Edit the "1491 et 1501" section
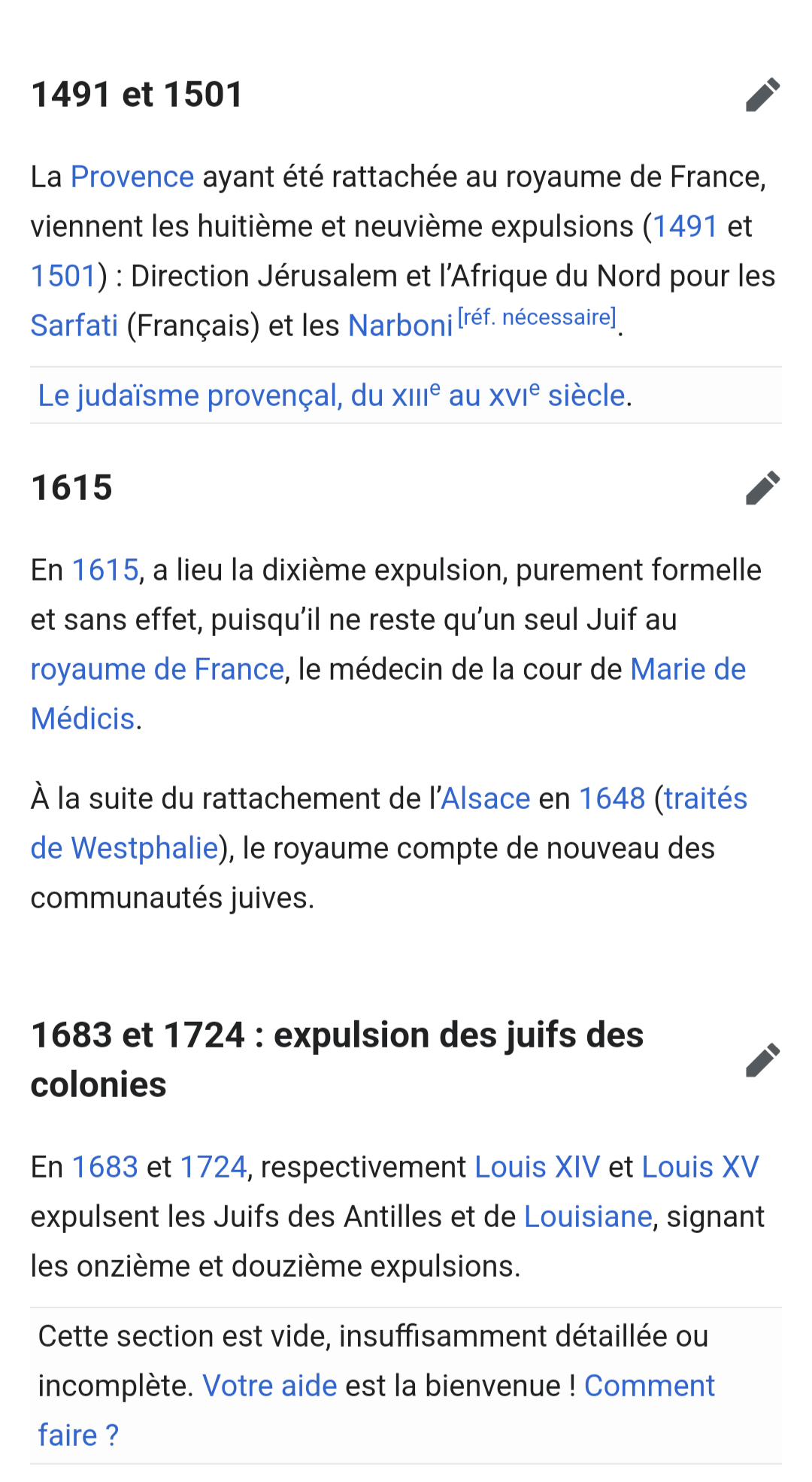Viewport: 812px width, 1482px height. tap(762, 95)
